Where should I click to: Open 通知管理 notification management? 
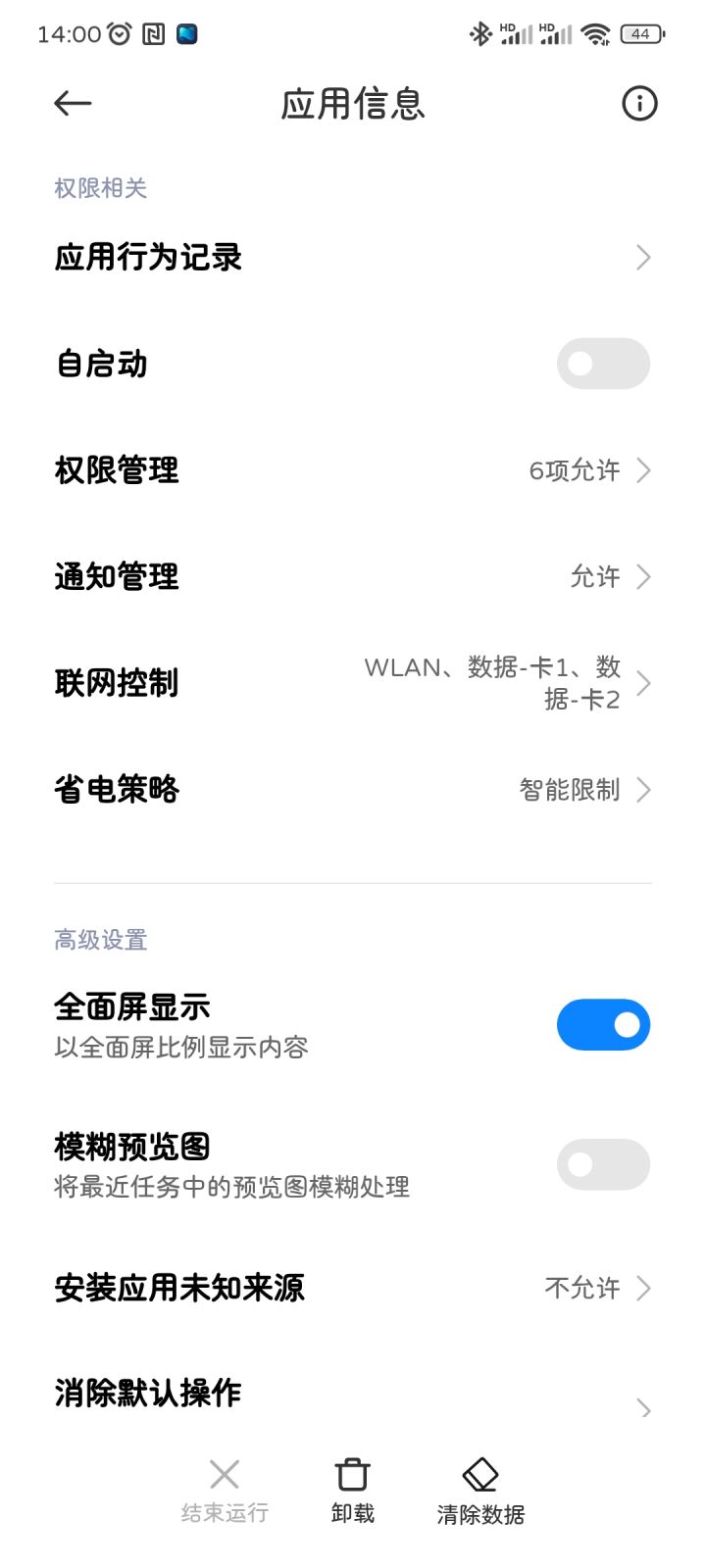click(353, 577)
